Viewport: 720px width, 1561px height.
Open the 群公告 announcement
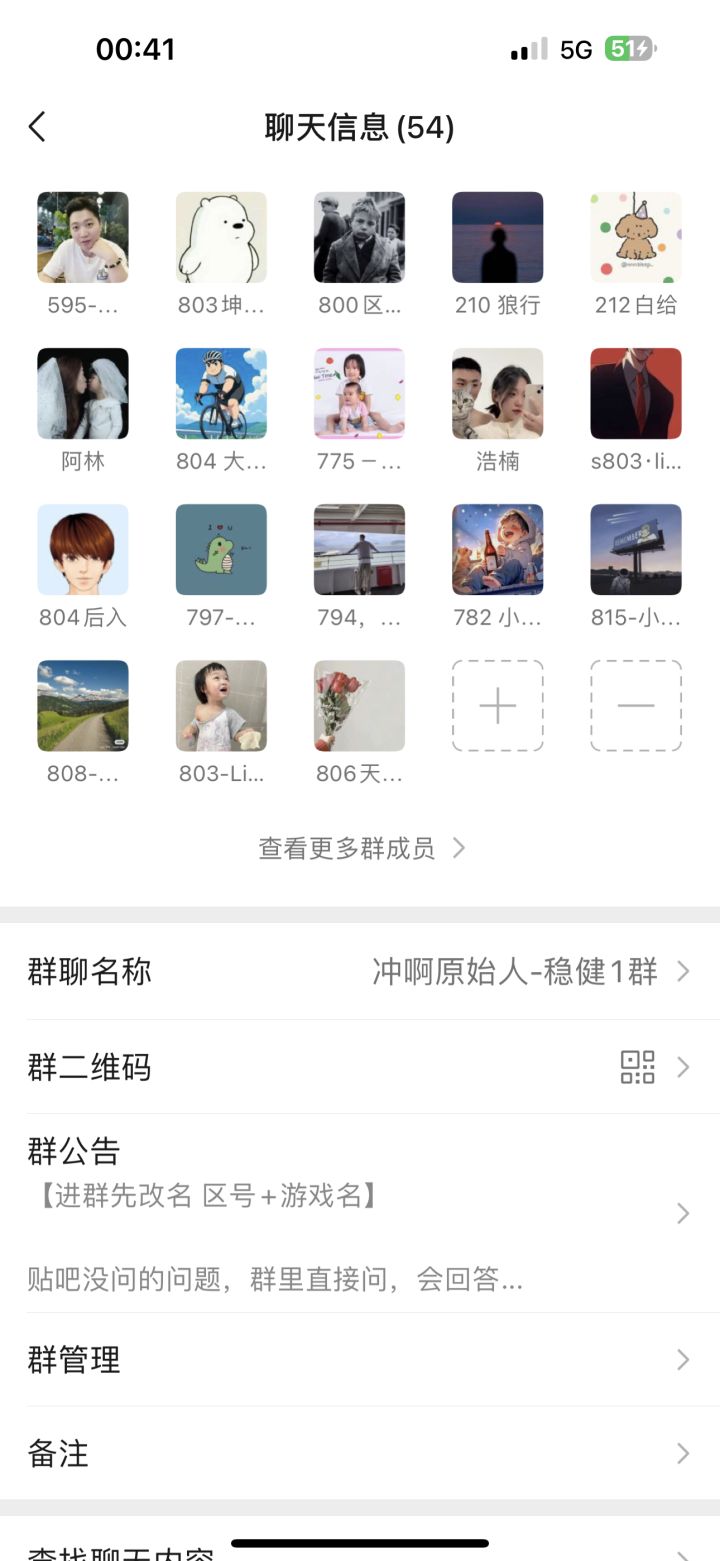360,1212
